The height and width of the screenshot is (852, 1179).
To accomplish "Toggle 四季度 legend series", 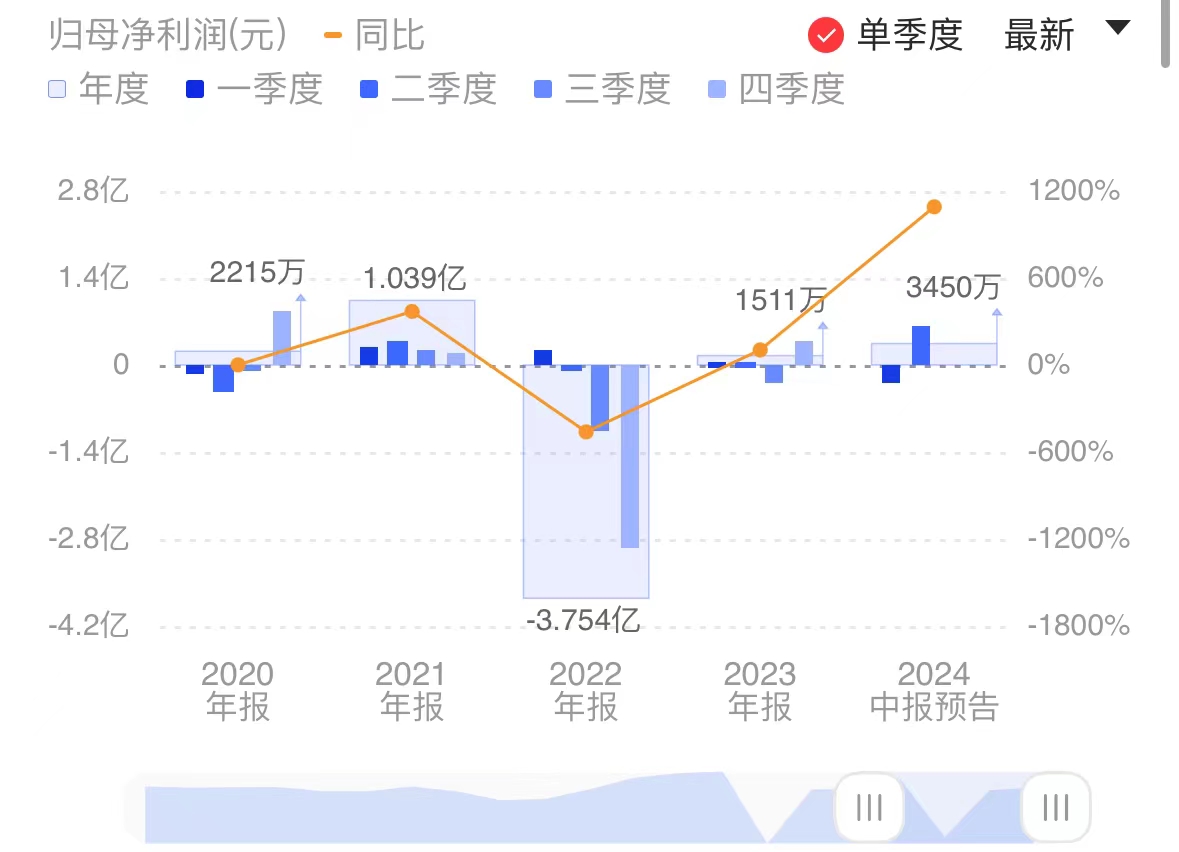I will click(x=776, y=89).
